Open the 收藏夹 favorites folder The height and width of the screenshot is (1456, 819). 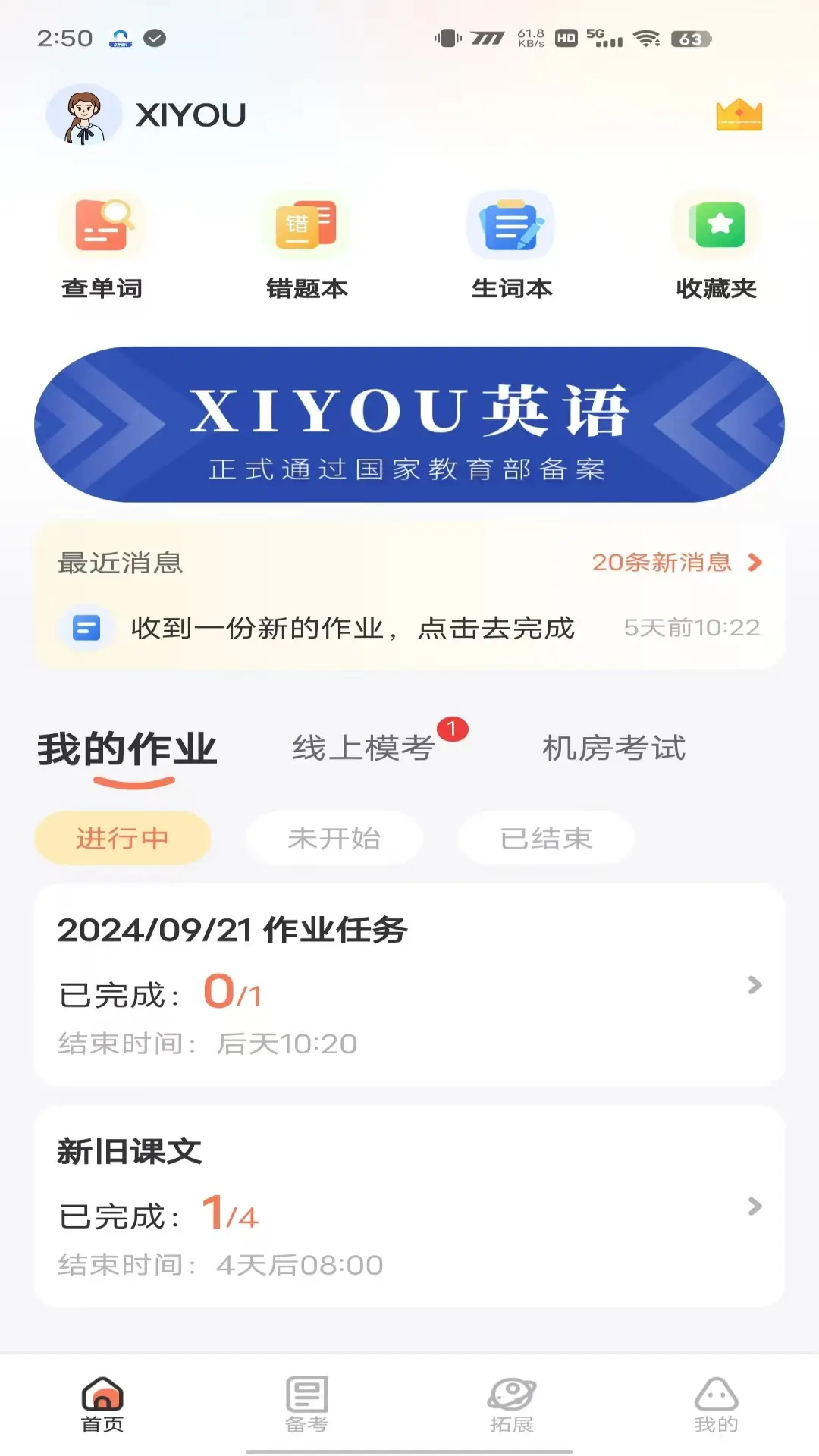[x=716, y=243]
